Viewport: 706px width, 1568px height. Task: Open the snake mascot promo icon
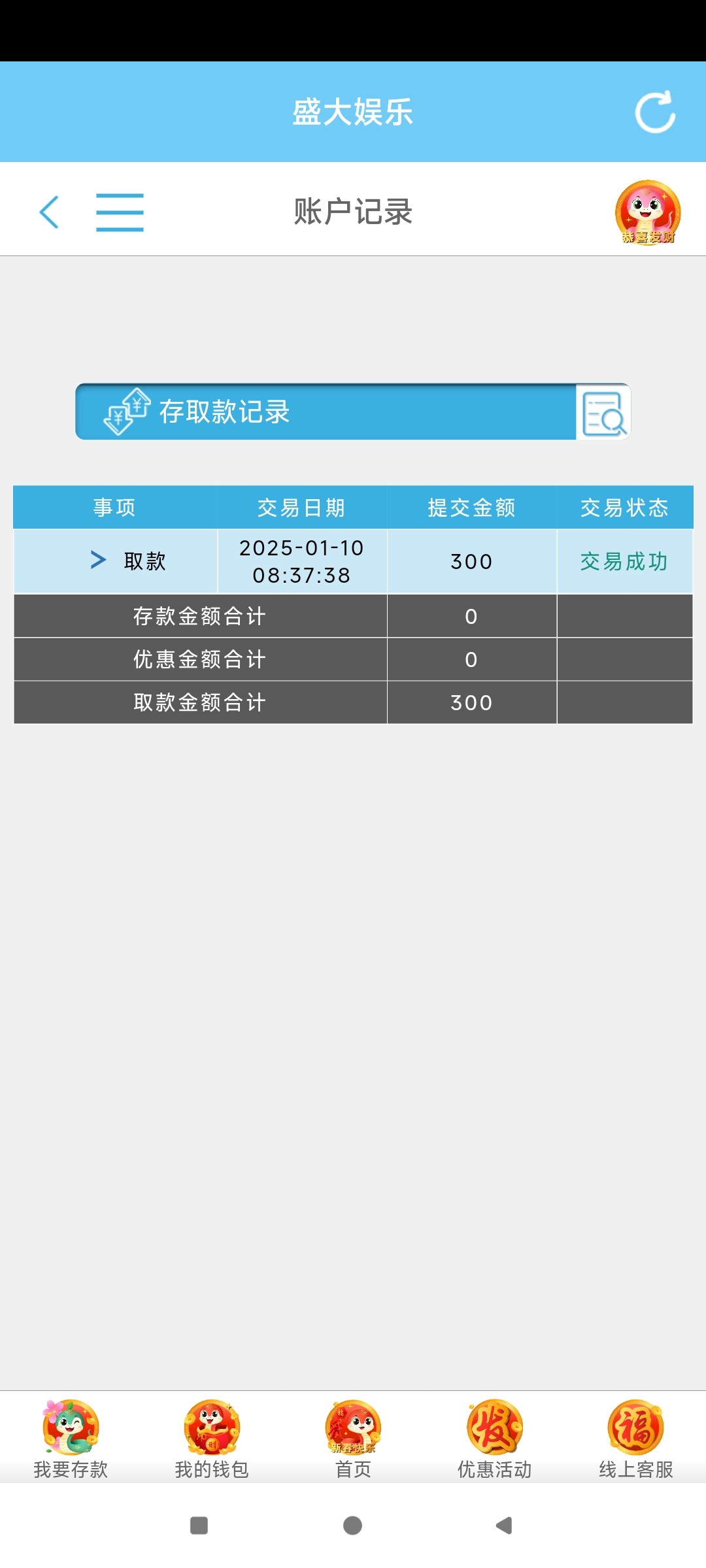click(648, 212)
